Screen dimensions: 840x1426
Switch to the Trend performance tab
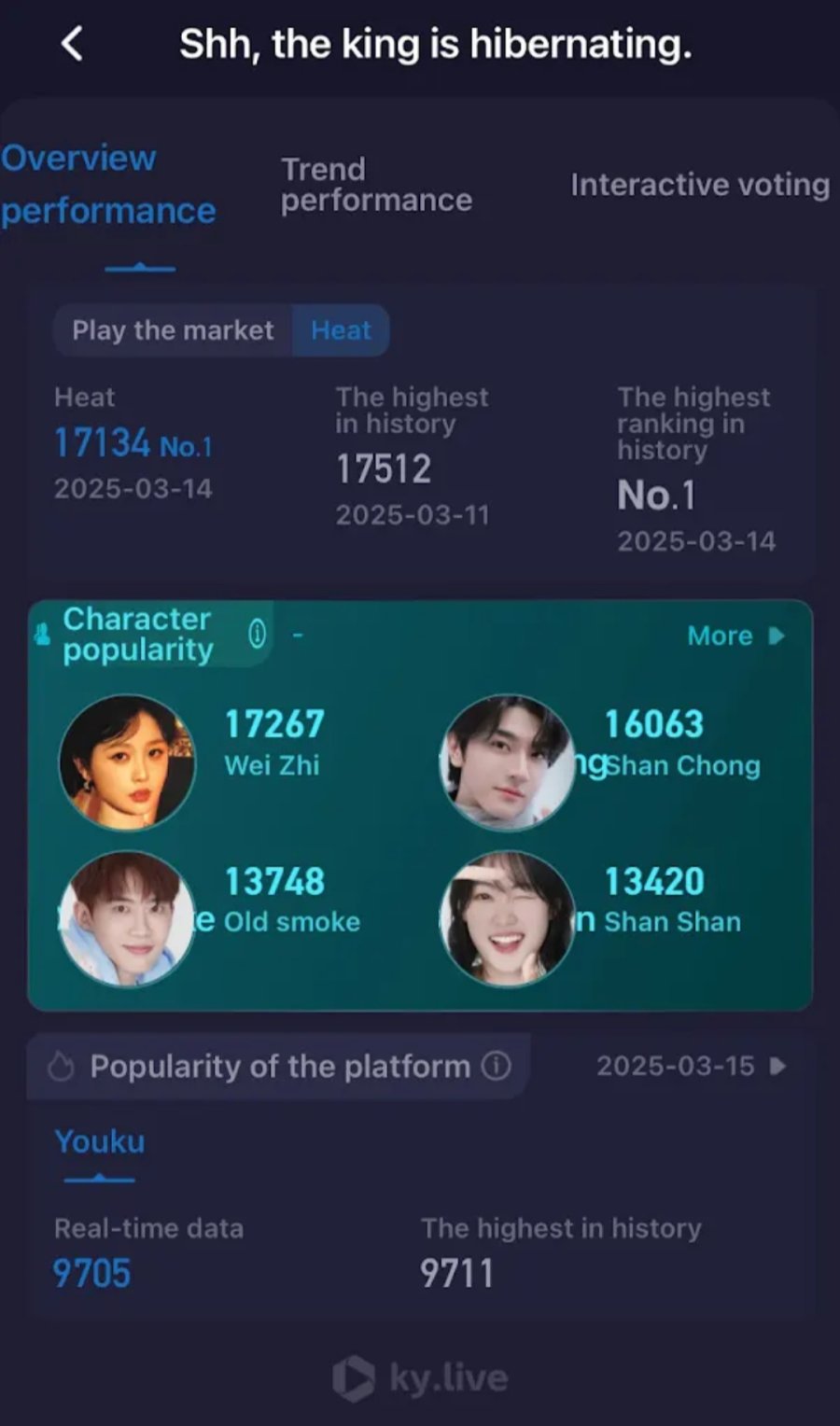tap(376, 185)
